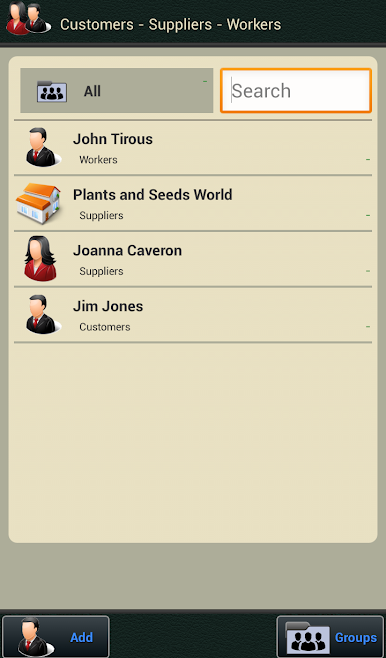View Jim Jones customer details

tap(193, 315)
